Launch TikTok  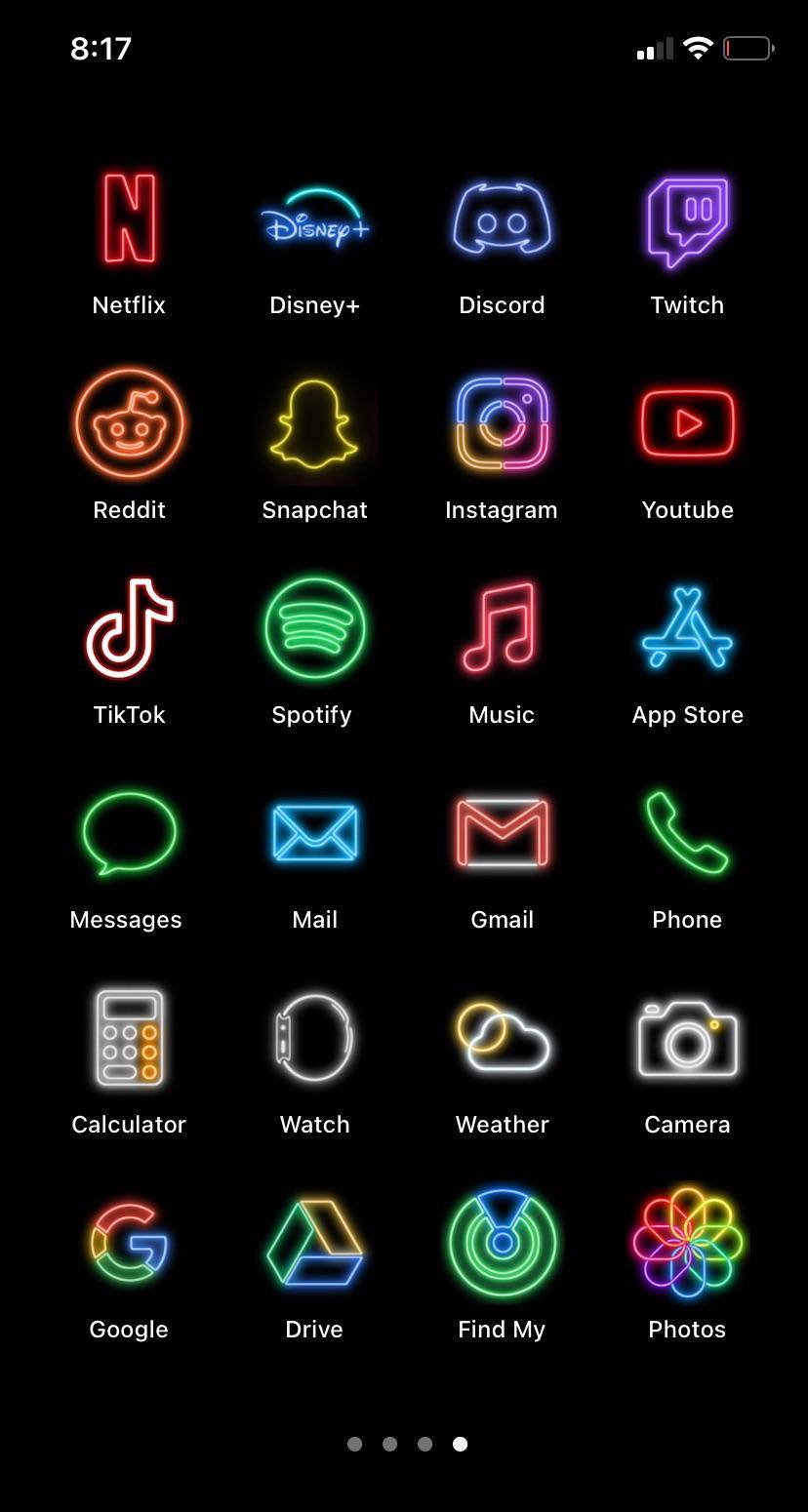(128, 628)
